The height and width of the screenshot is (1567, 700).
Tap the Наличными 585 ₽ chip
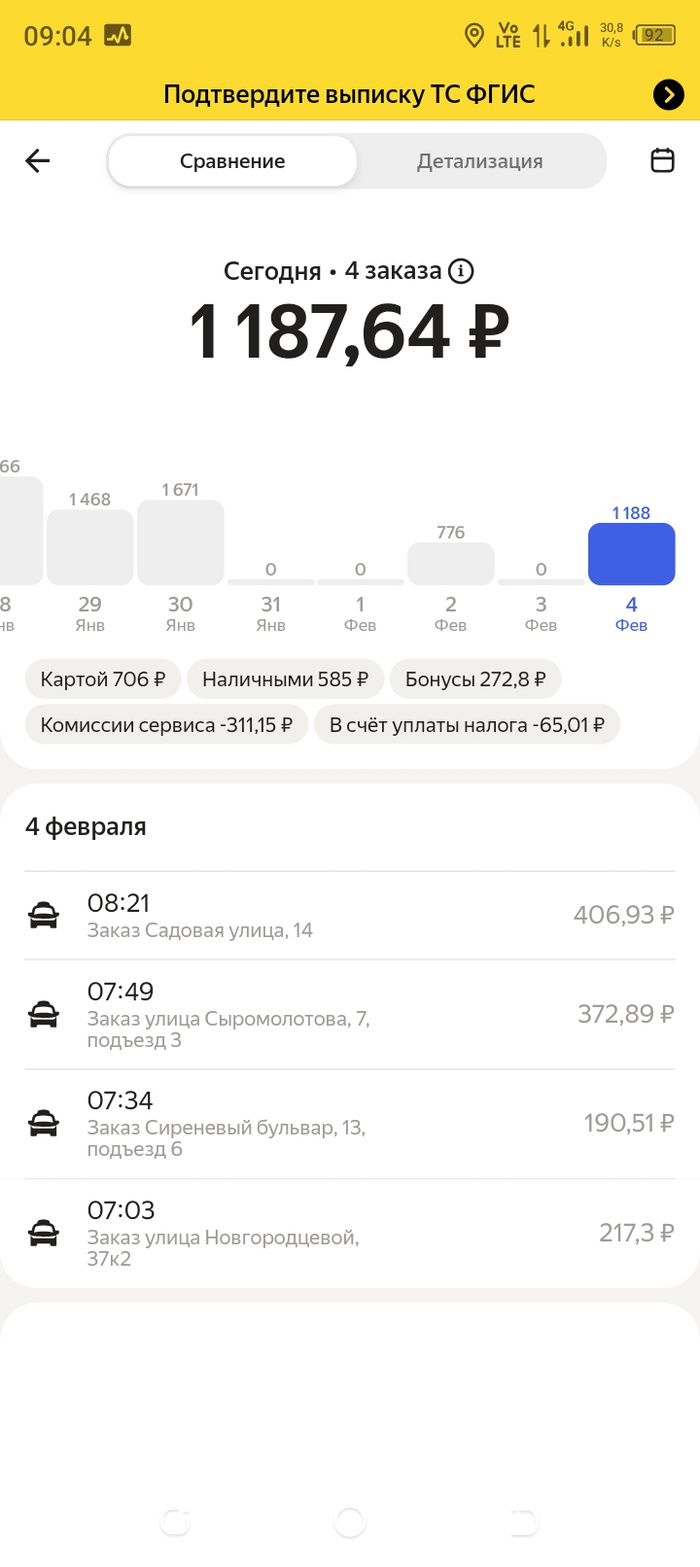tap(285, 680)
